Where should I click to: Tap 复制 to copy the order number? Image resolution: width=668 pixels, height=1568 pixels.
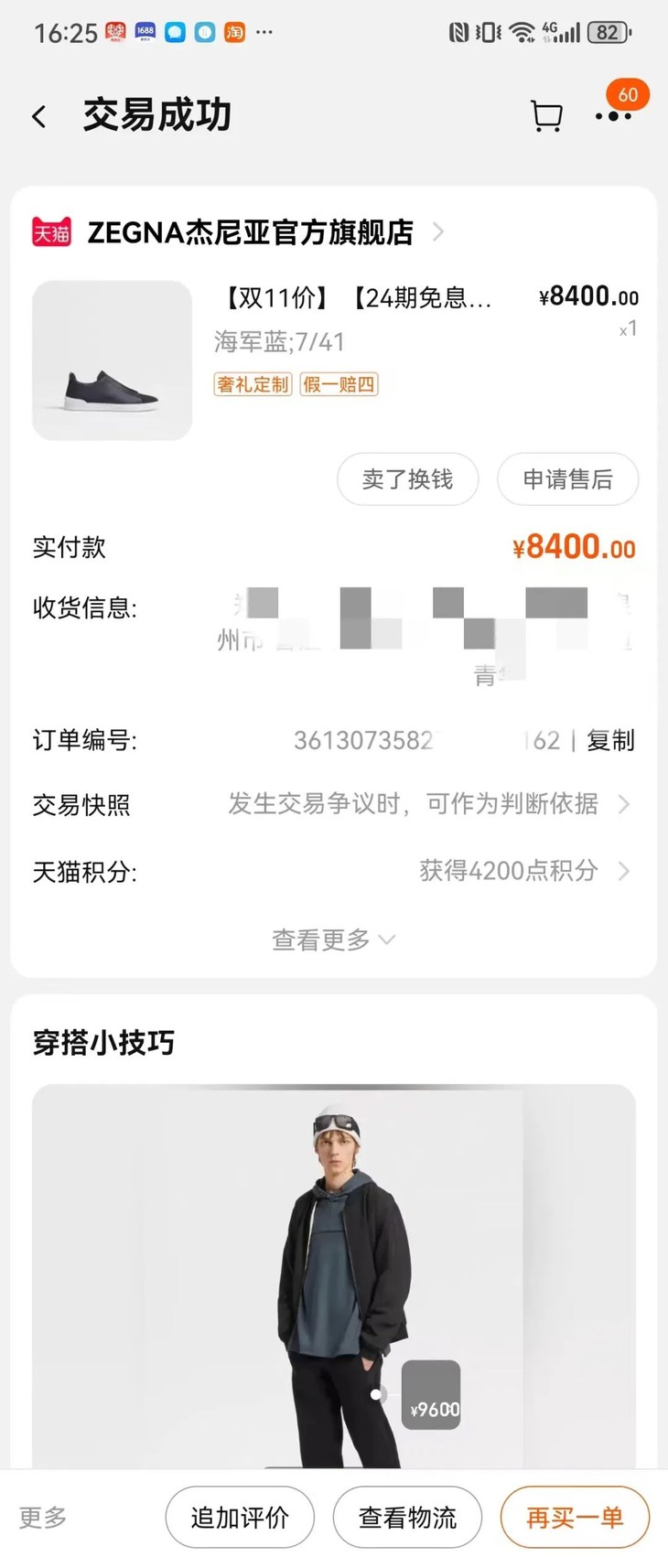click(609, 741)
